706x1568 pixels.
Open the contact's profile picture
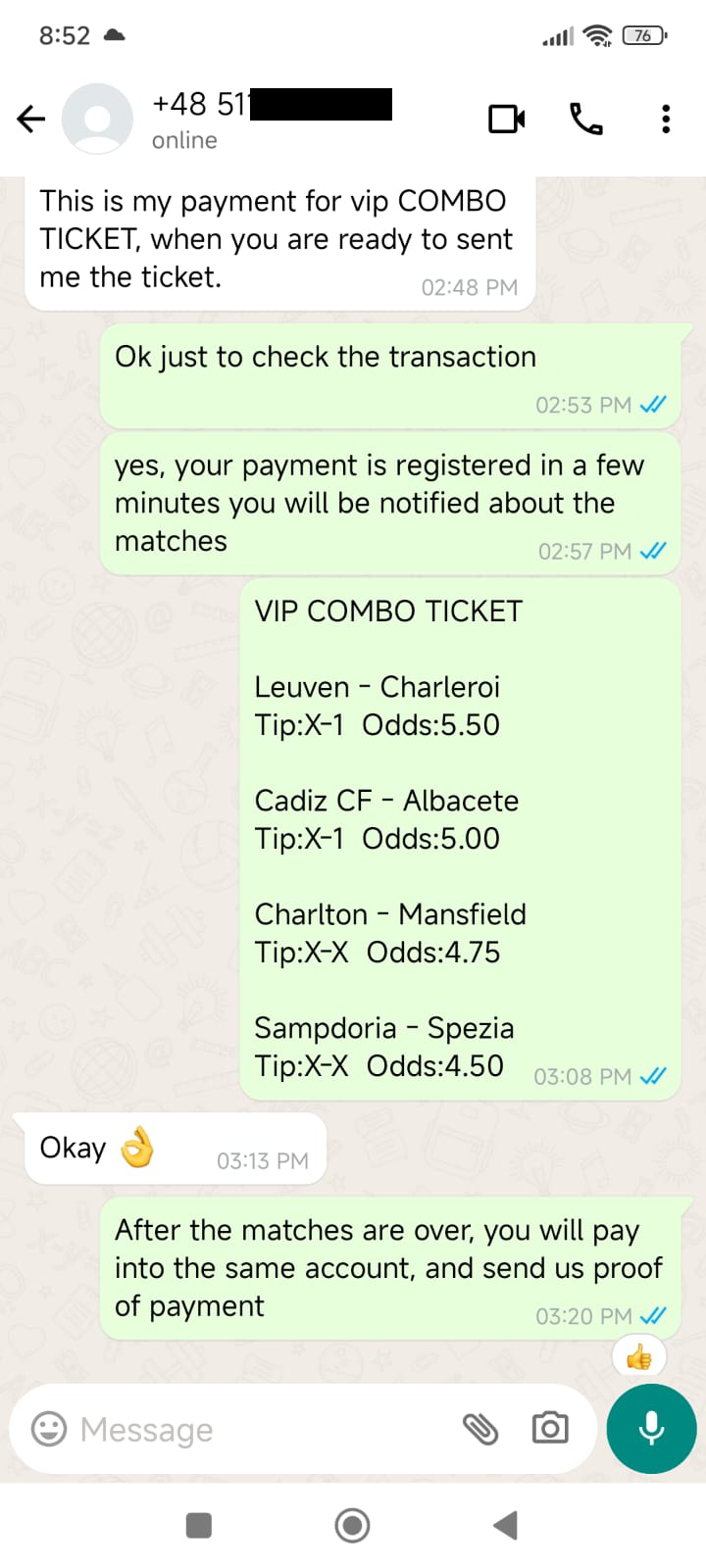97,120
